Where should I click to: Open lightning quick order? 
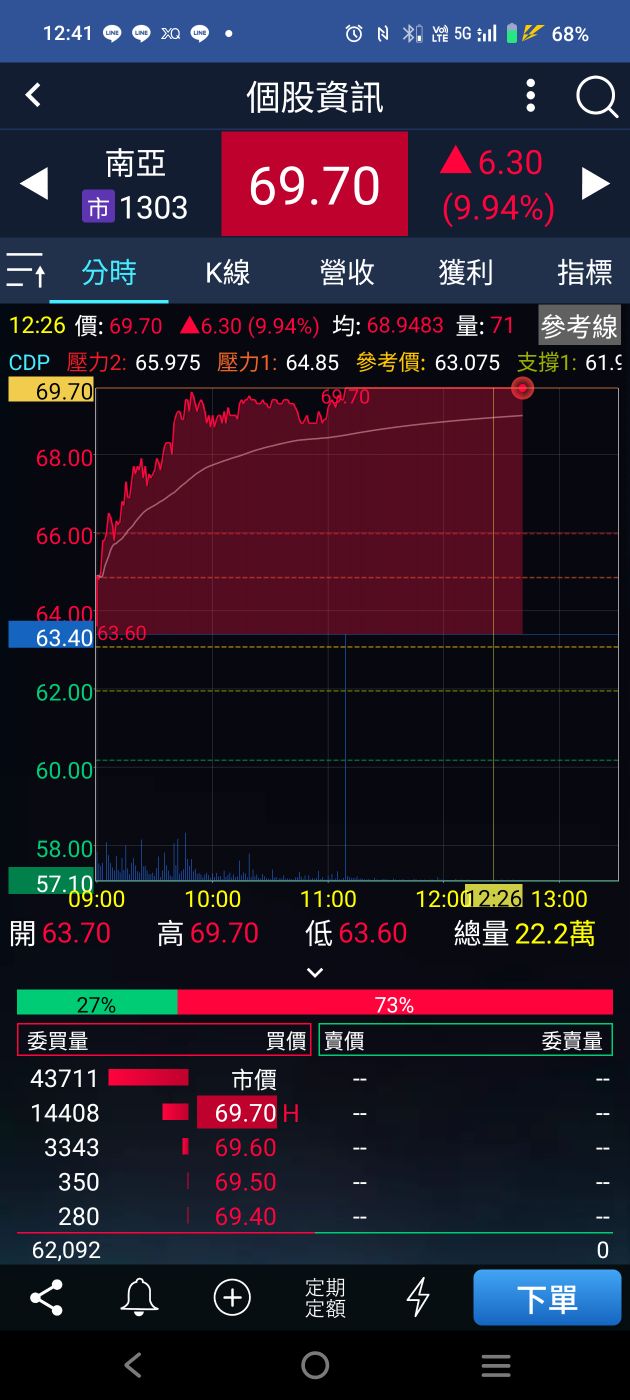pyautogui.click(x=418, y=1298)
